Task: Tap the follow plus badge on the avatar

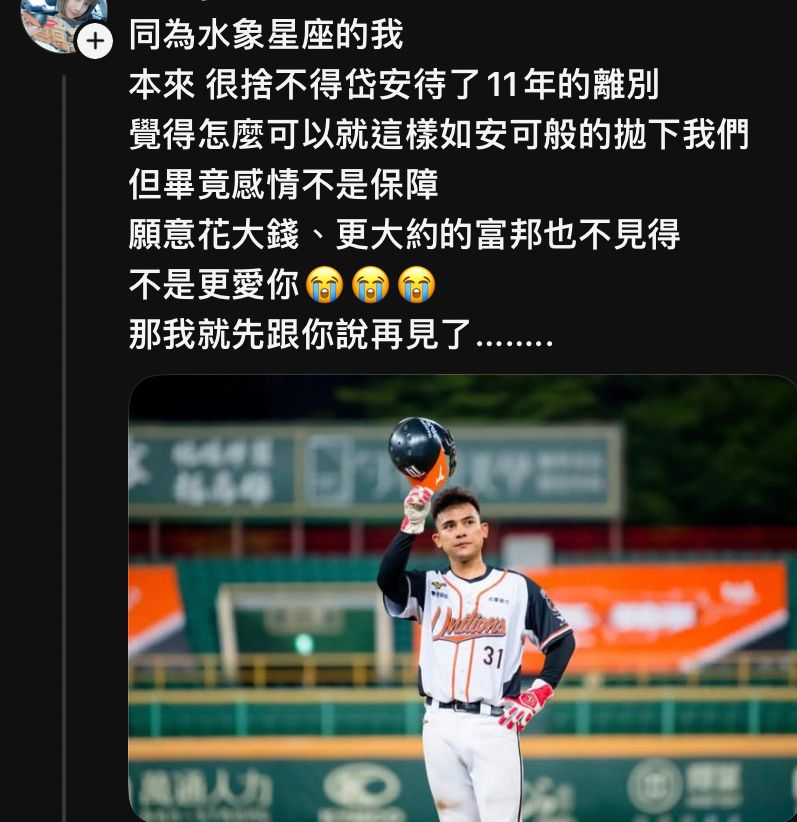Action: coord(94,41)
